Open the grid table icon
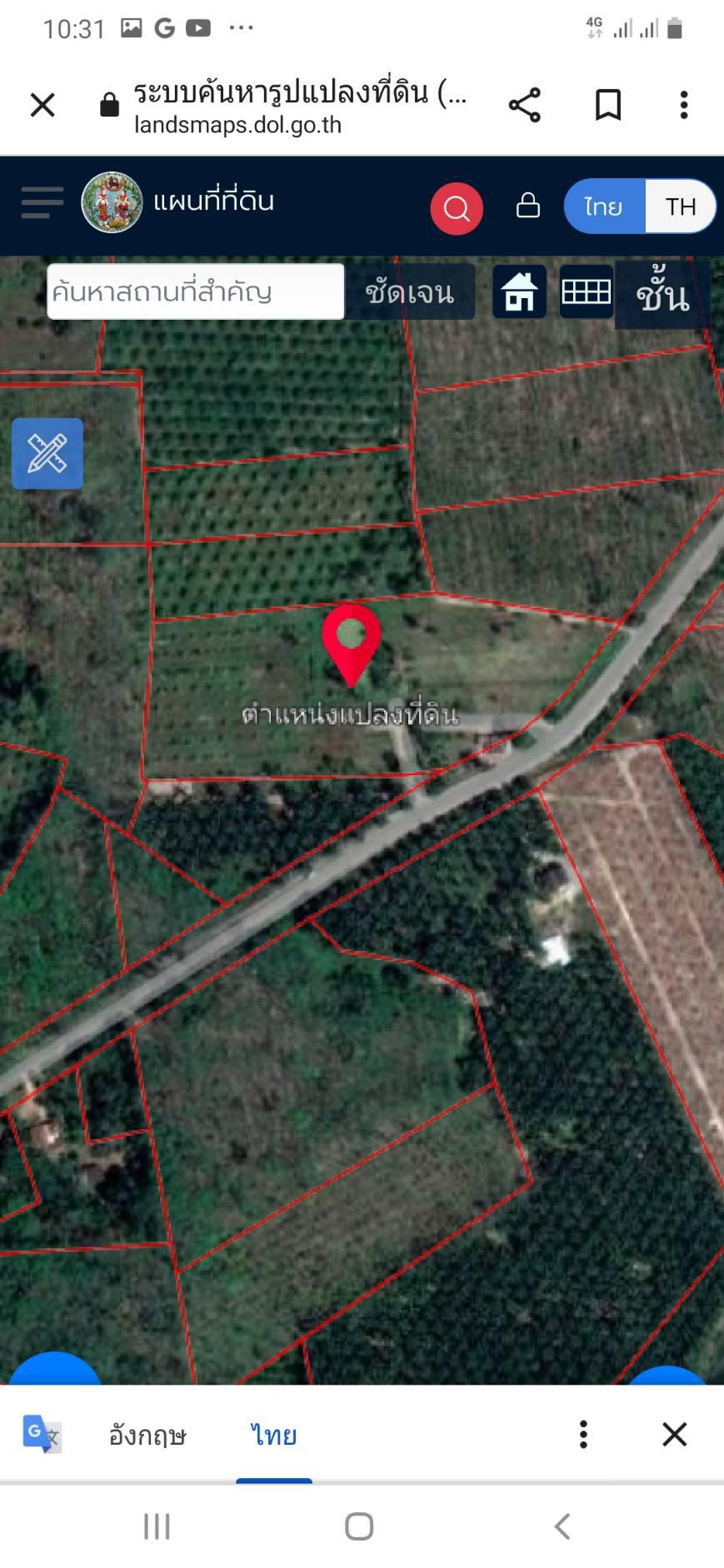724x1568 pixels. pos(587,292)
